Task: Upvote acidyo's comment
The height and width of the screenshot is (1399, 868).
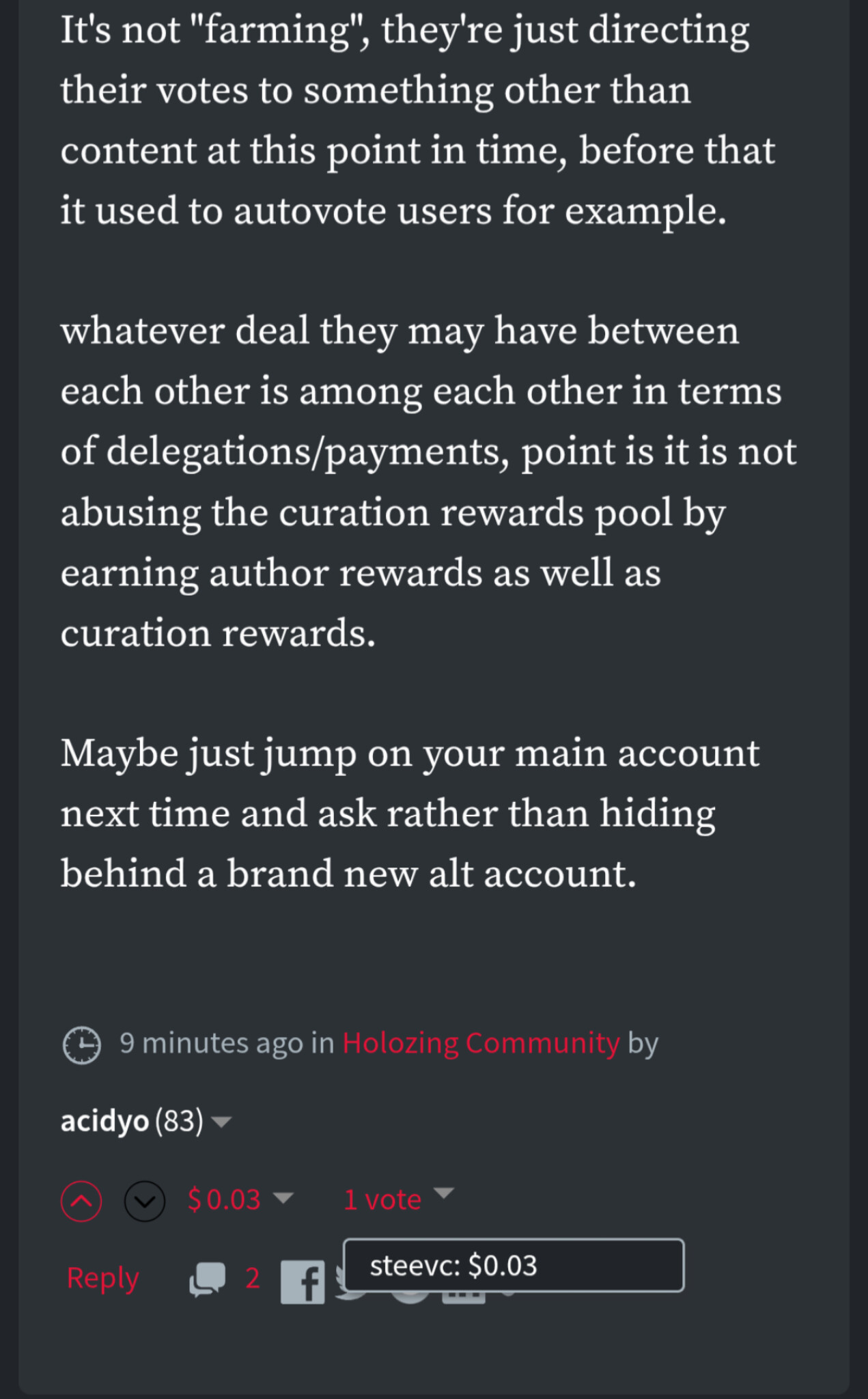Action: (81, 1200)
